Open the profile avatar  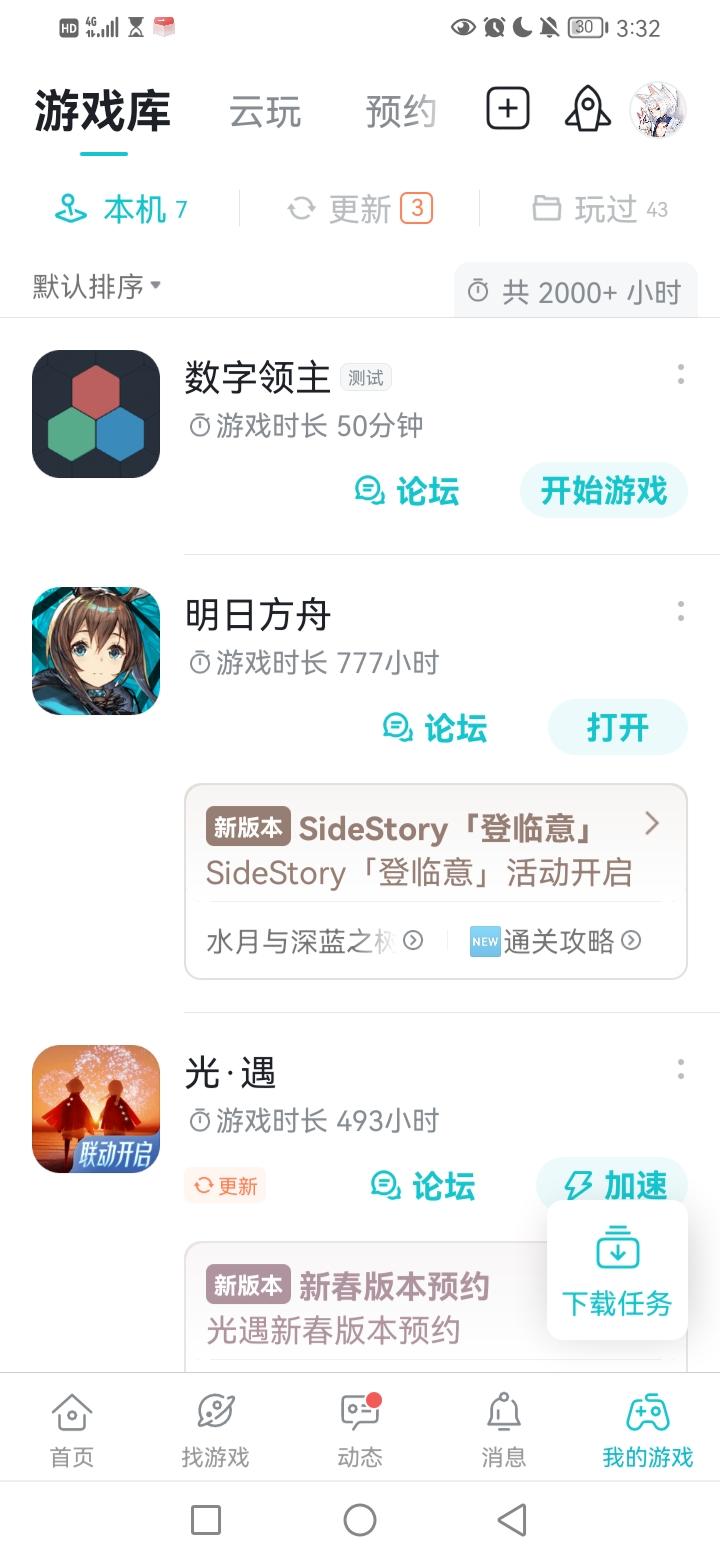coord(658,109)
